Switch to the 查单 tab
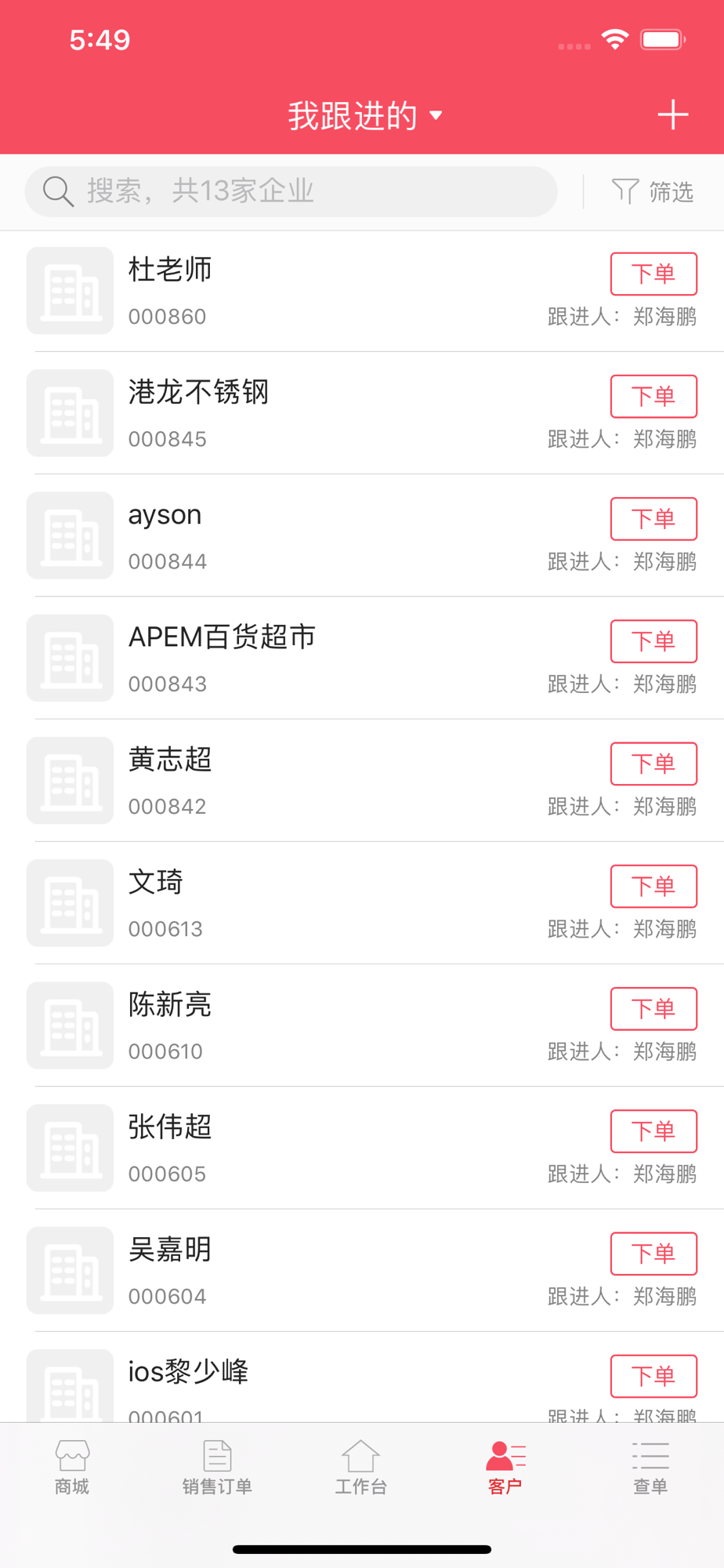The width and height of the screenshot is (724, 1568). pyautogui.click(x=650, y=1468)
